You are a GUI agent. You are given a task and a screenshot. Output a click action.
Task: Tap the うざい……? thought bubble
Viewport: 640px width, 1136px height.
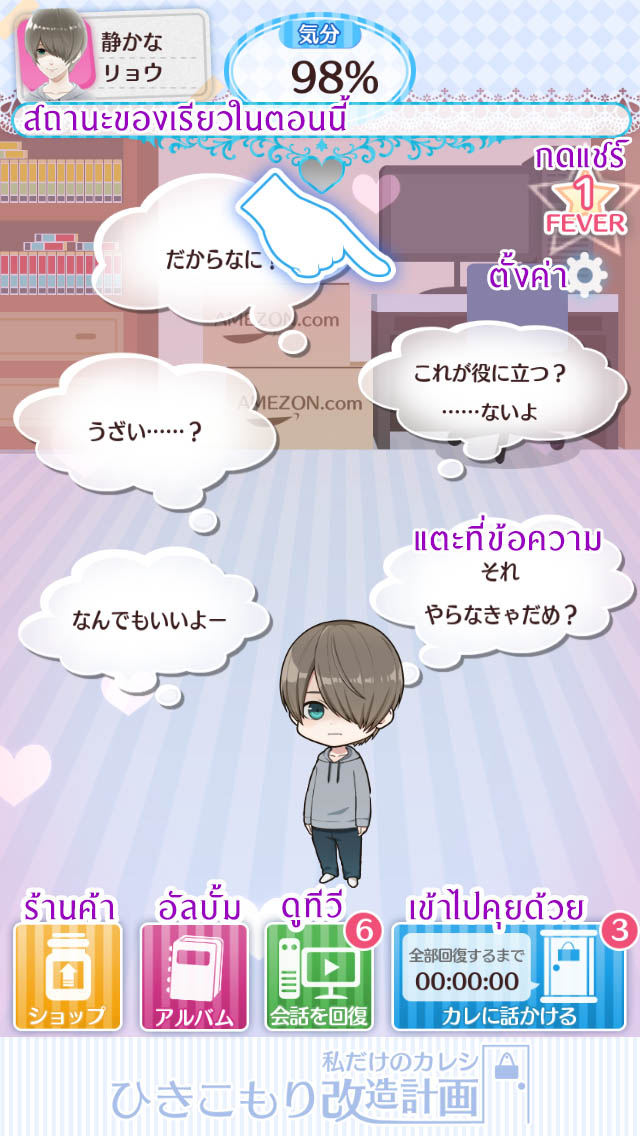click(x=145, y=435)
